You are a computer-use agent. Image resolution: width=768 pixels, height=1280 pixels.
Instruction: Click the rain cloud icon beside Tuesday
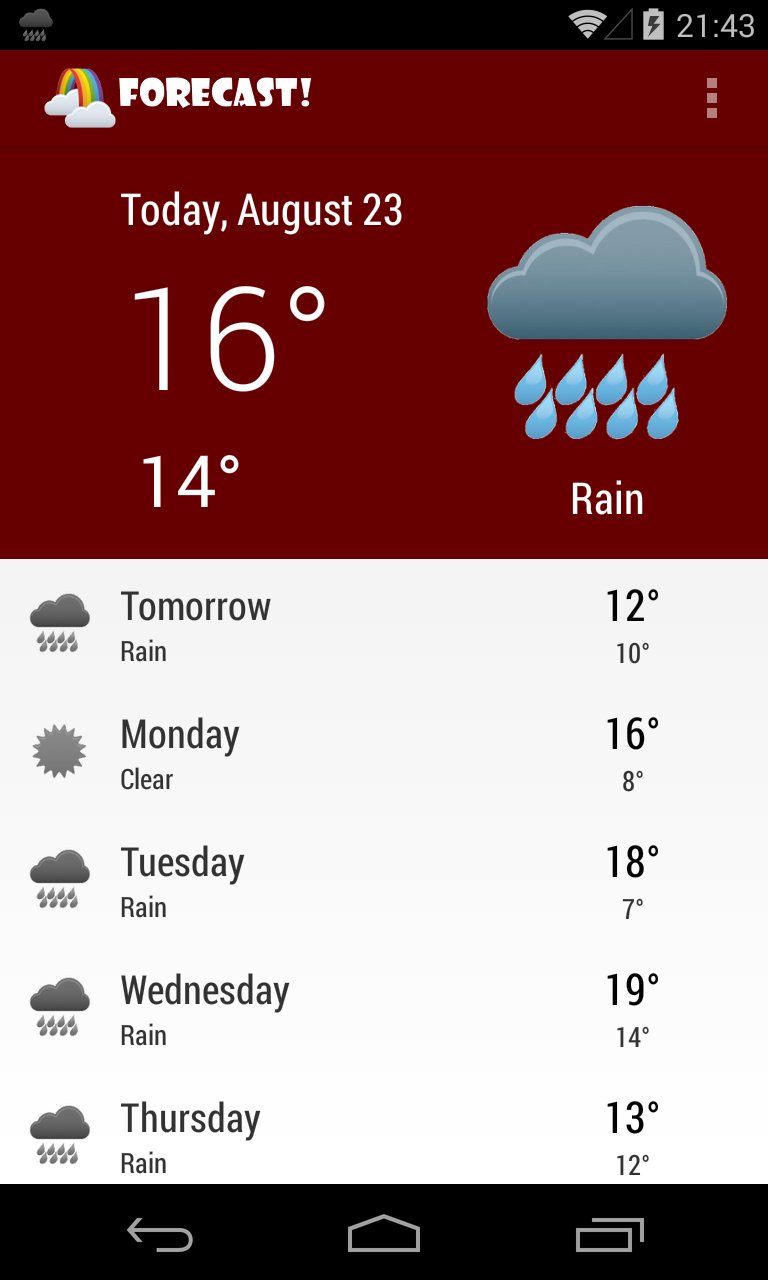pos(58,878)
